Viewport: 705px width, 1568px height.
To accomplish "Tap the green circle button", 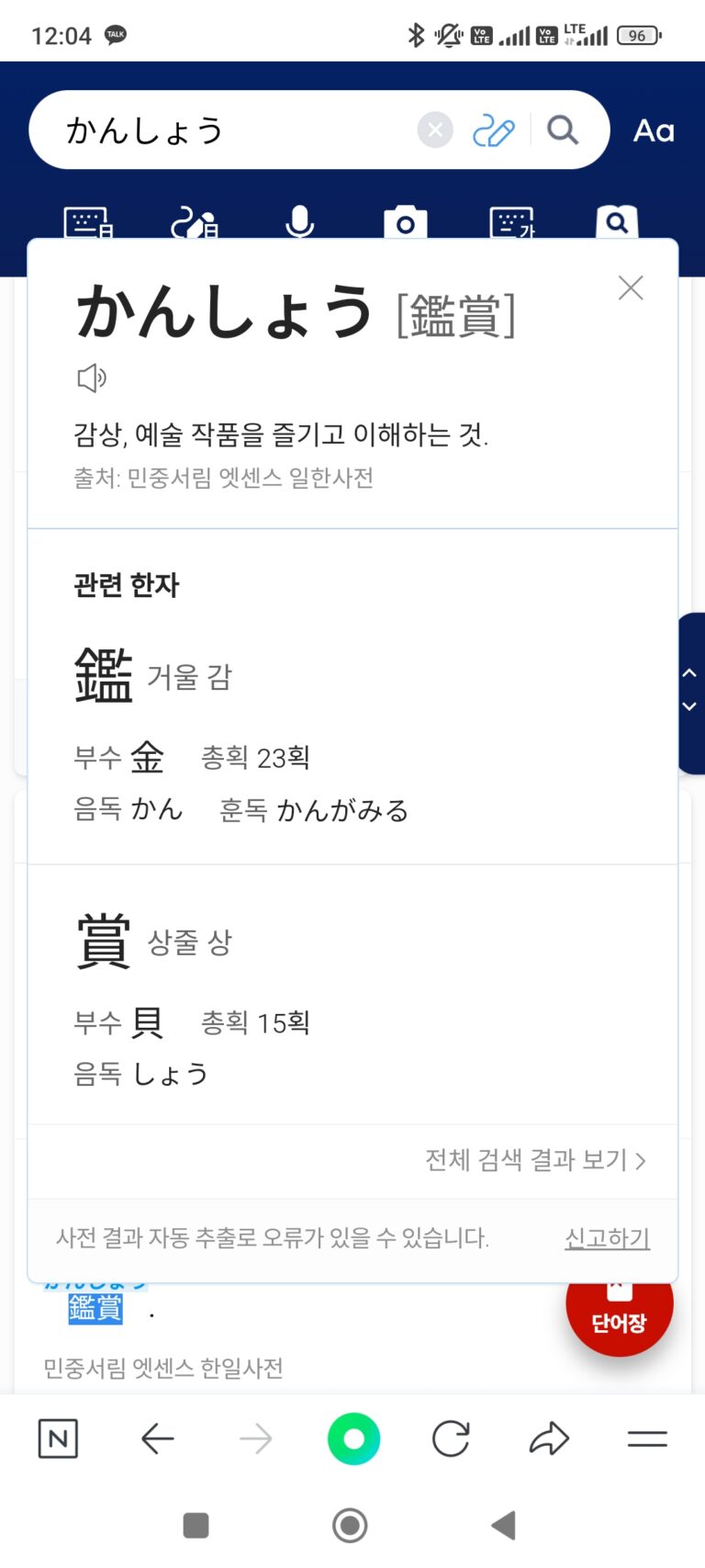I will (353, 1438).
